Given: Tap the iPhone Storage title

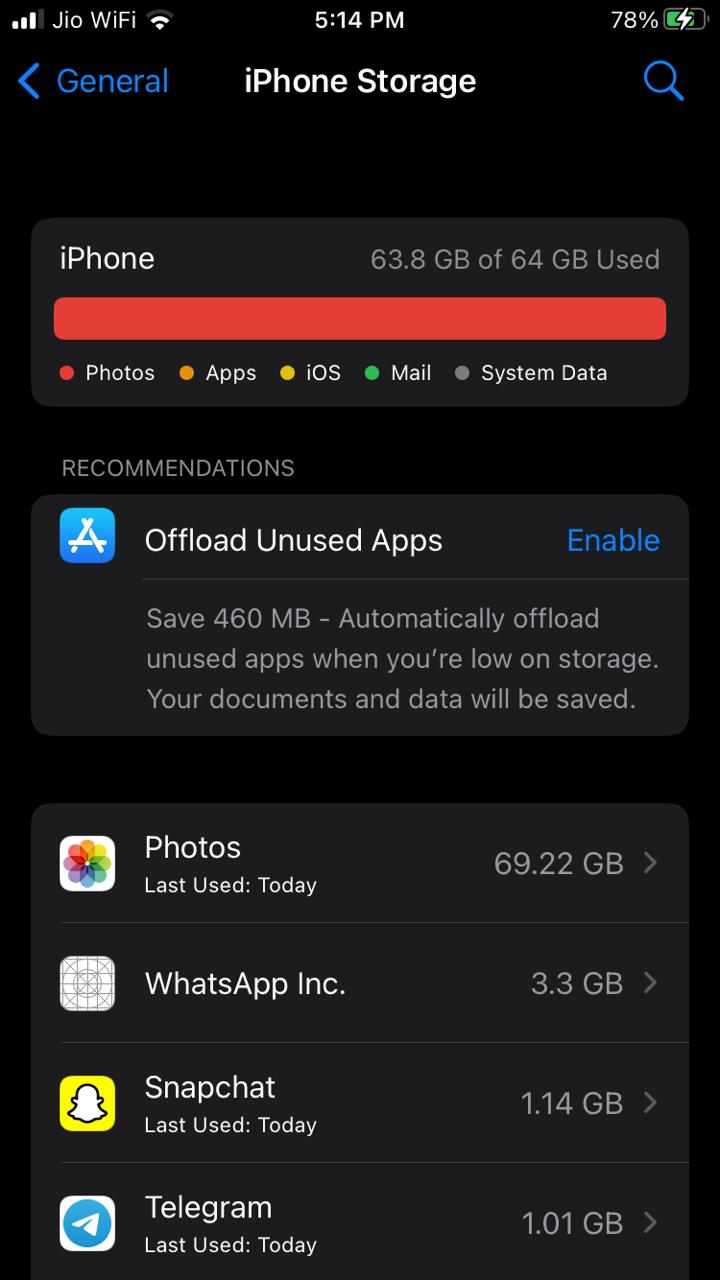Looking at the screenshot, I should pos(360,81).
